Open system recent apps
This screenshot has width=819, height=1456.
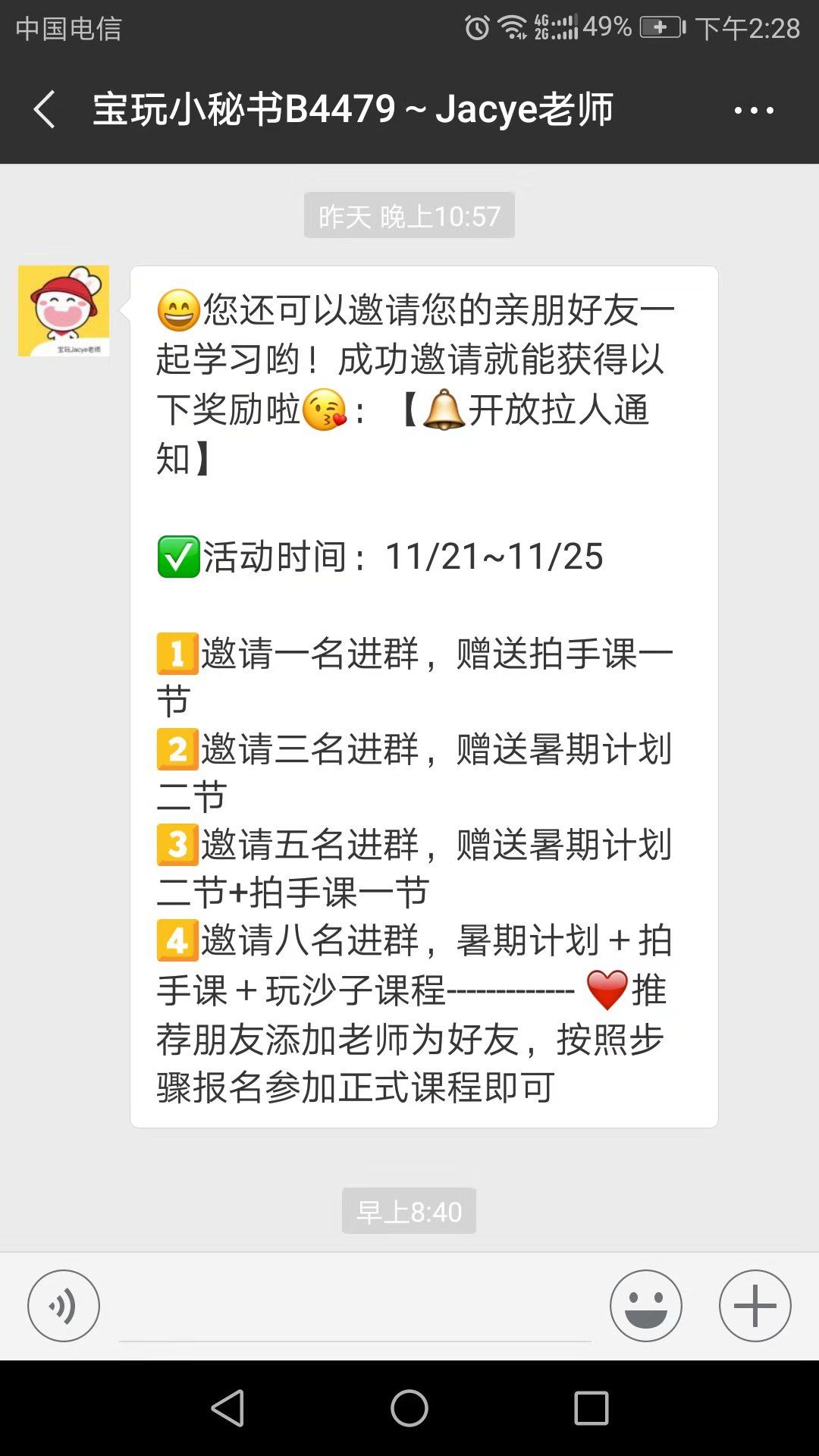pos(591,1408)
